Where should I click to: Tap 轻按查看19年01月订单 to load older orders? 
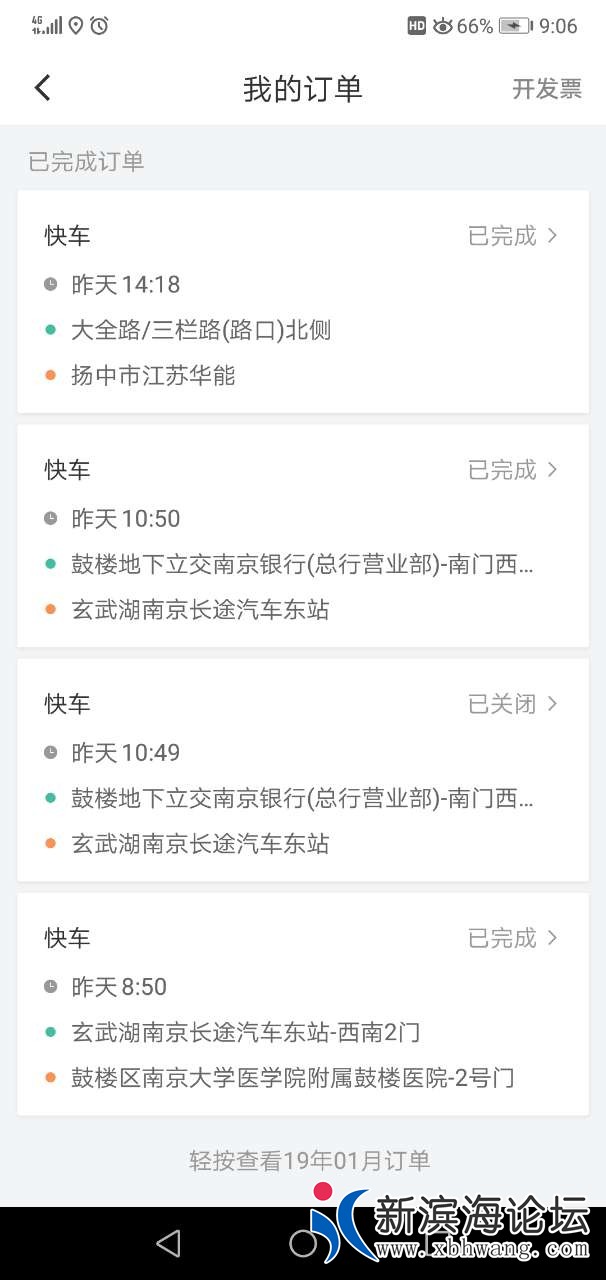point(309,1160)
